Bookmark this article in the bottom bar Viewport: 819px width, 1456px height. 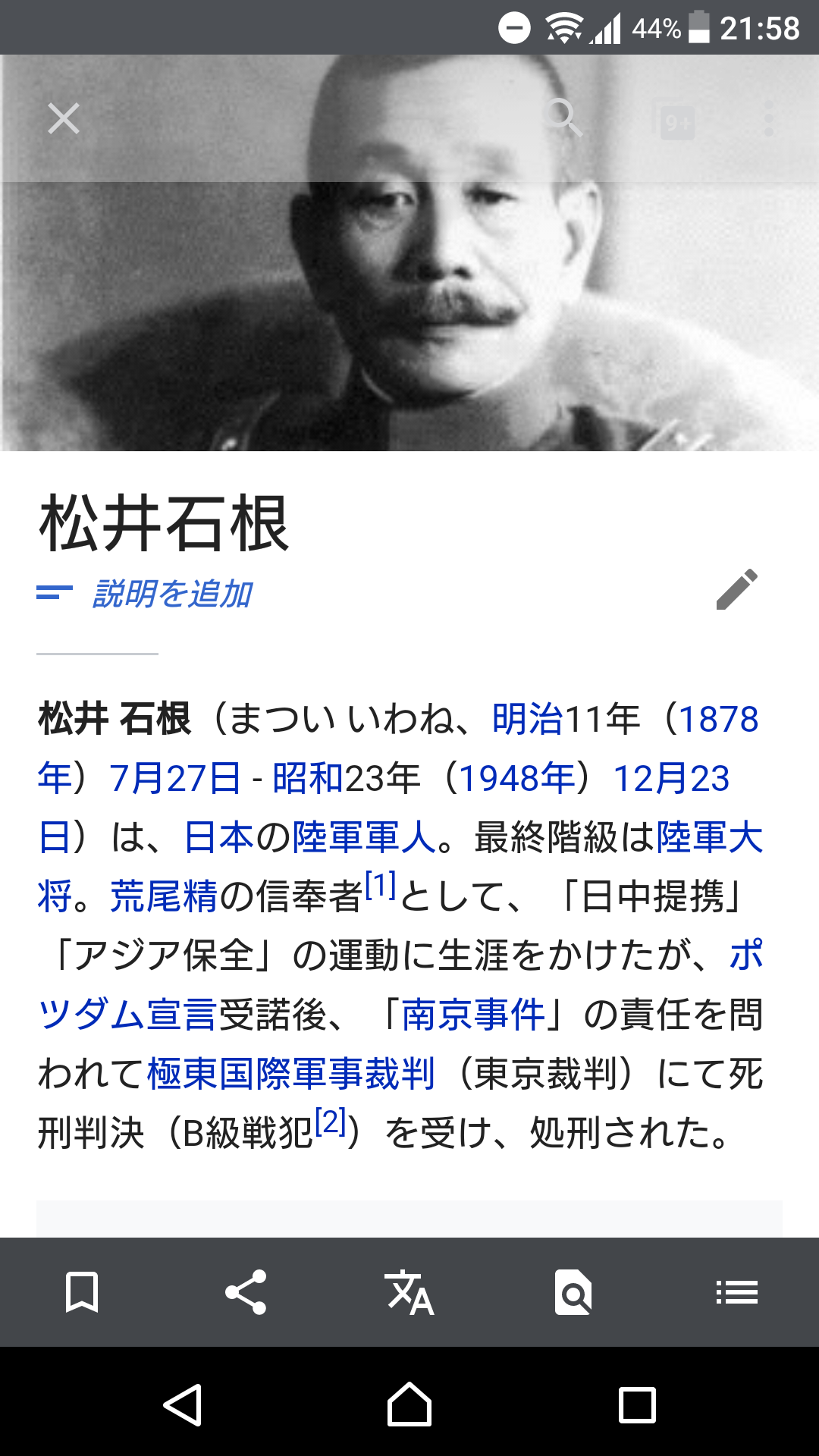(x=82, y=1292)
